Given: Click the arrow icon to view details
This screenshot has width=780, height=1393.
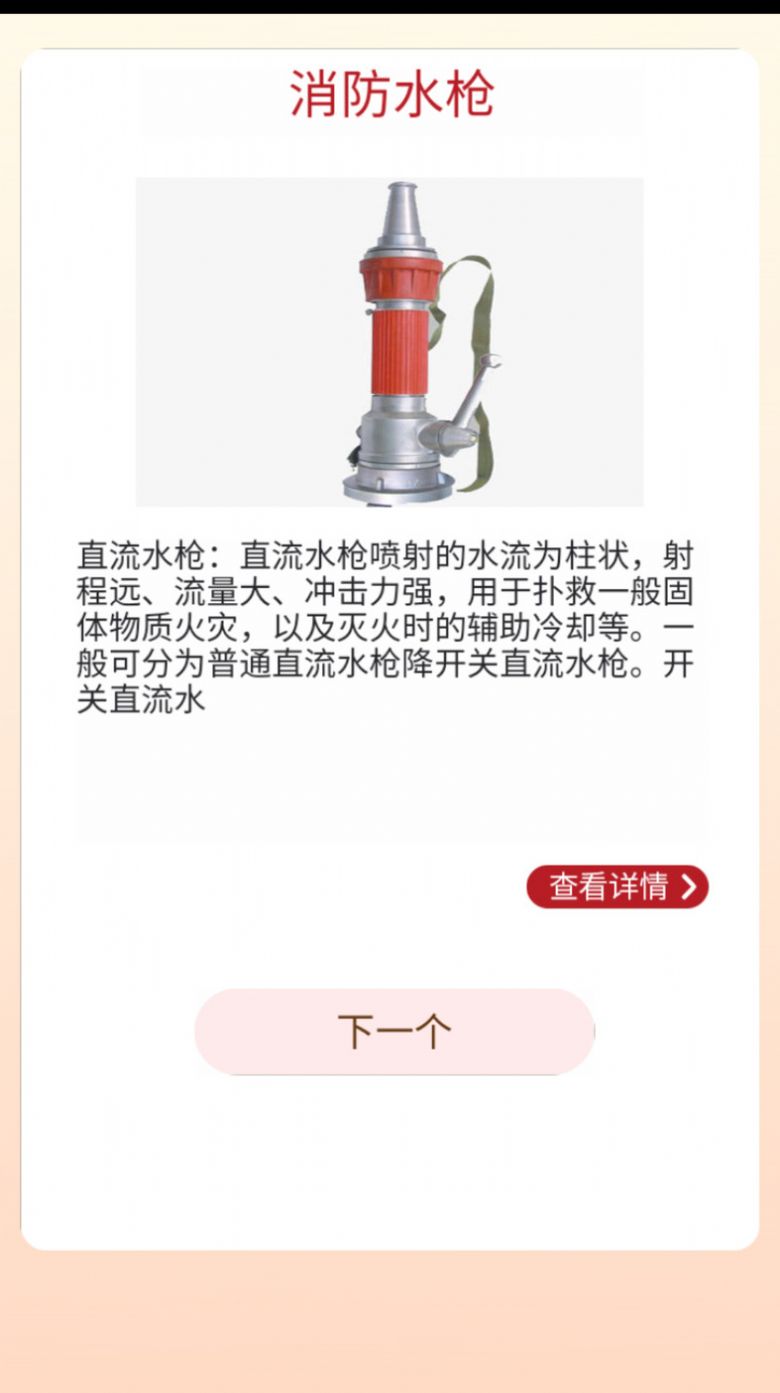Looking at the screenshot, I should coord(687,887).
